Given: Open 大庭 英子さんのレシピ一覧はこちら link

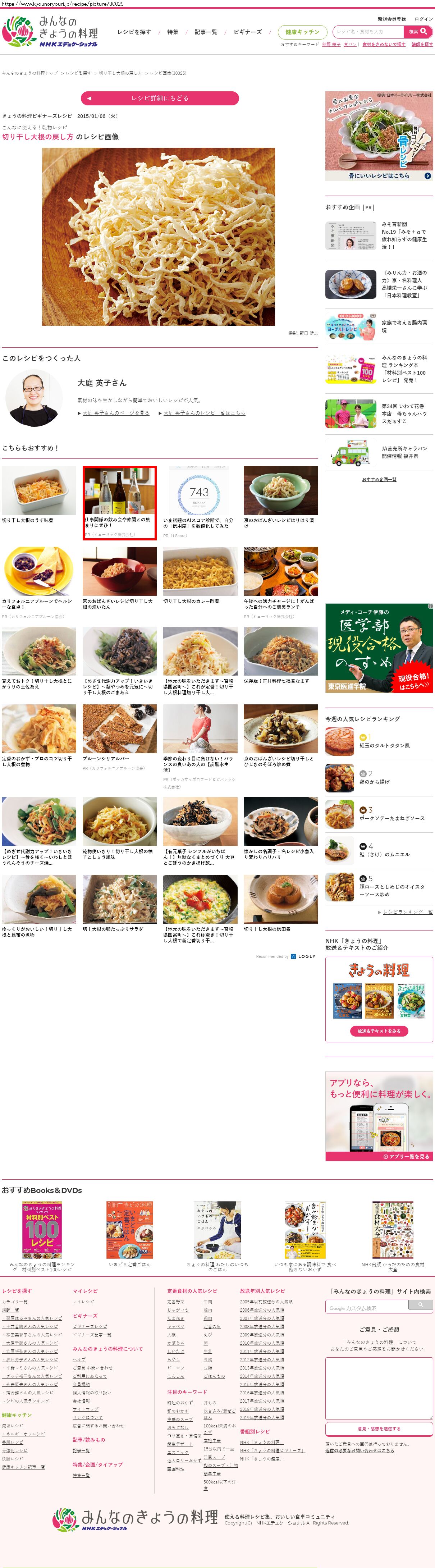Looking at the screenshot, I should (204, 413).
